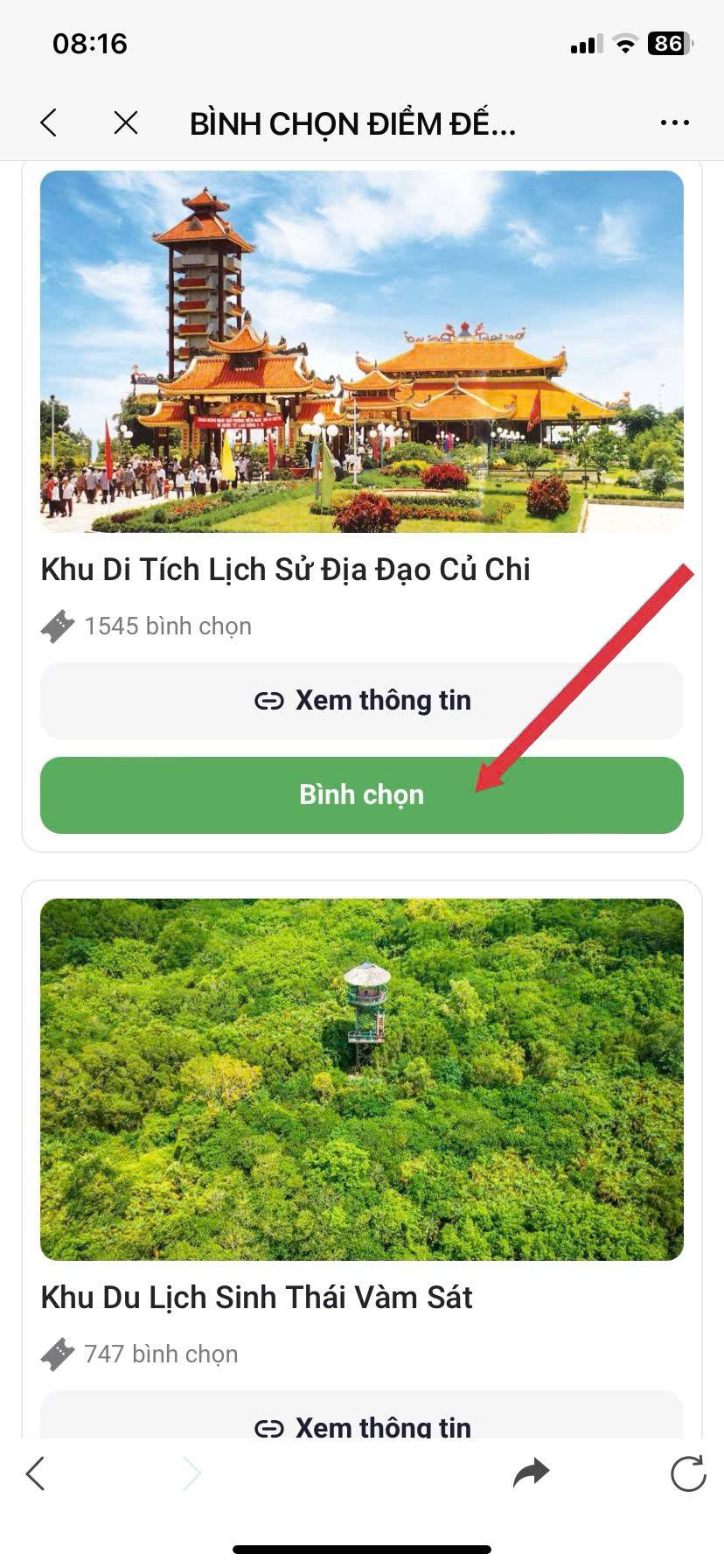Open the three-dot overflow menu
Screen dimensions: 724x1568
click(x=674, y=123)
